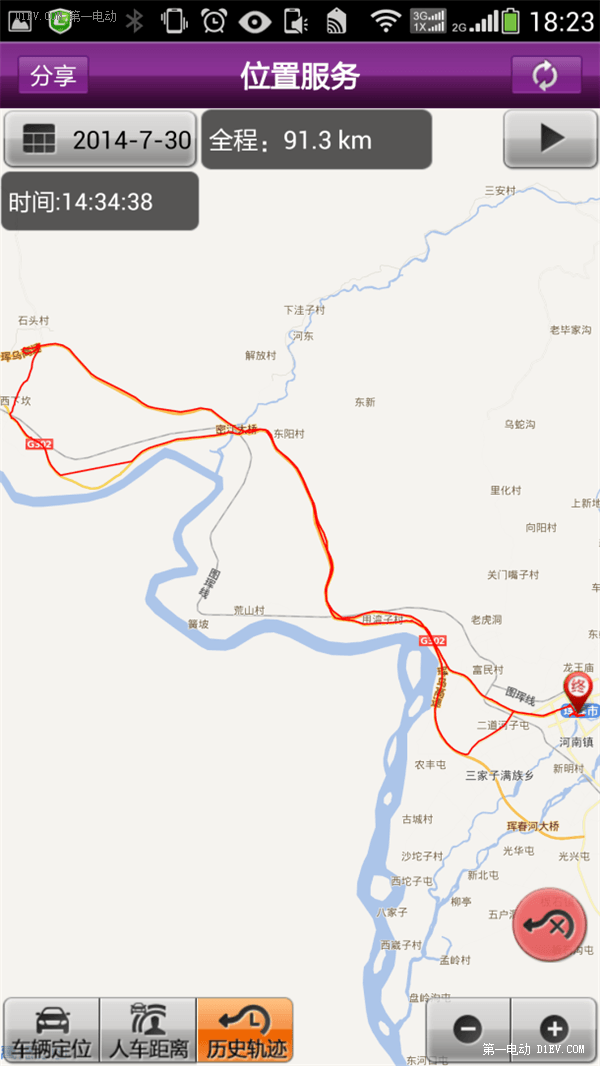Switch to the 人车距离 tab

click(x=148, y=1030)
